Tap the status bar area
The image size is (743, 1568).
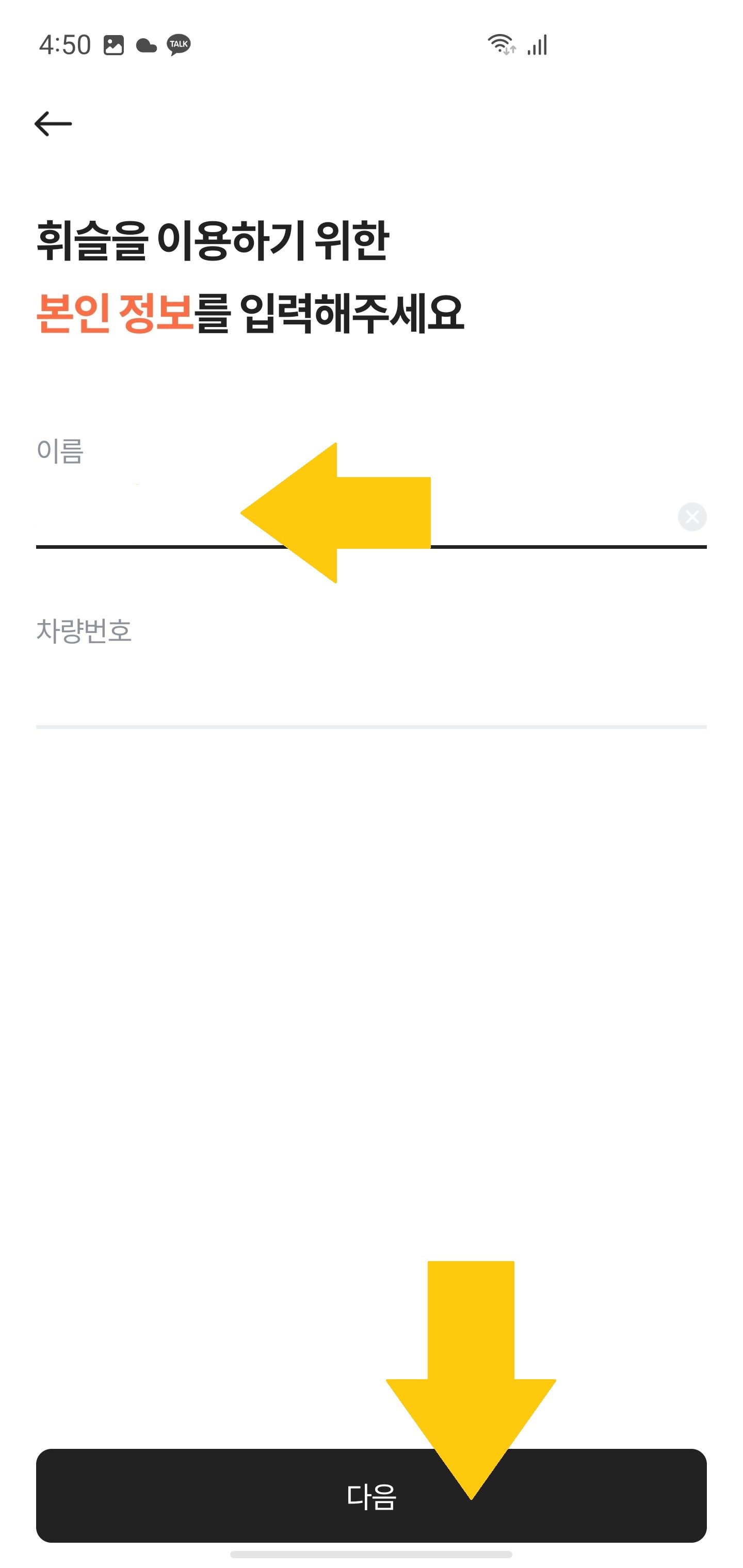pos(372,45)
